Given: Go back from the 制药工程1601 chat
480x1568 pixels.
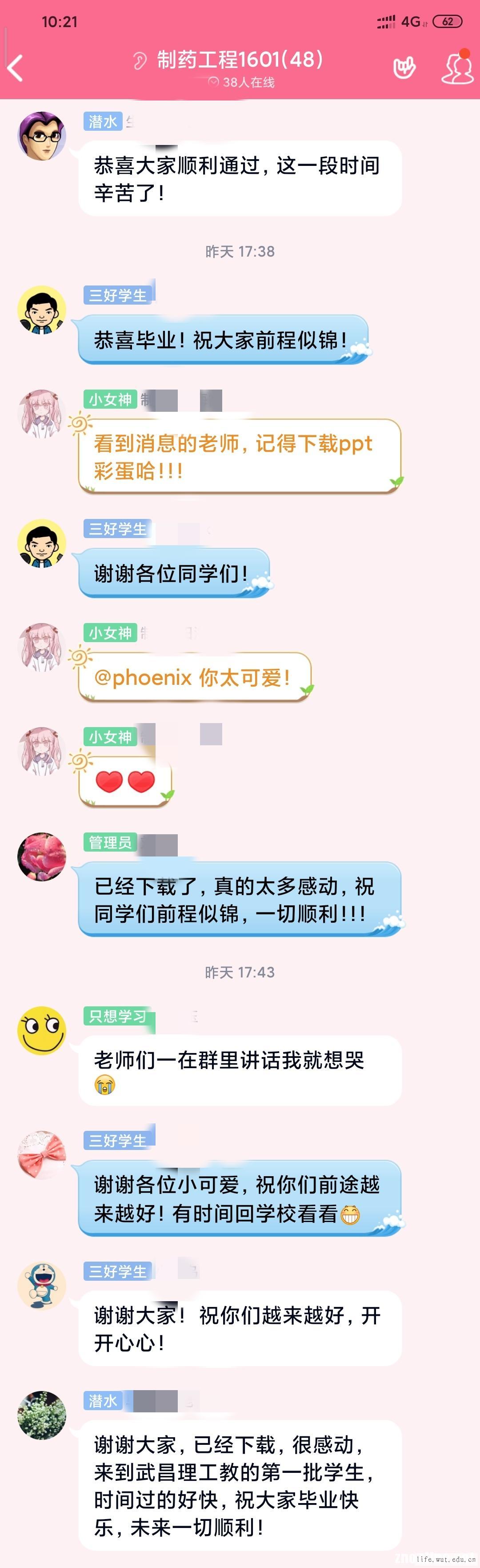Looking at the screenshot, I should [x=16, y=68].
